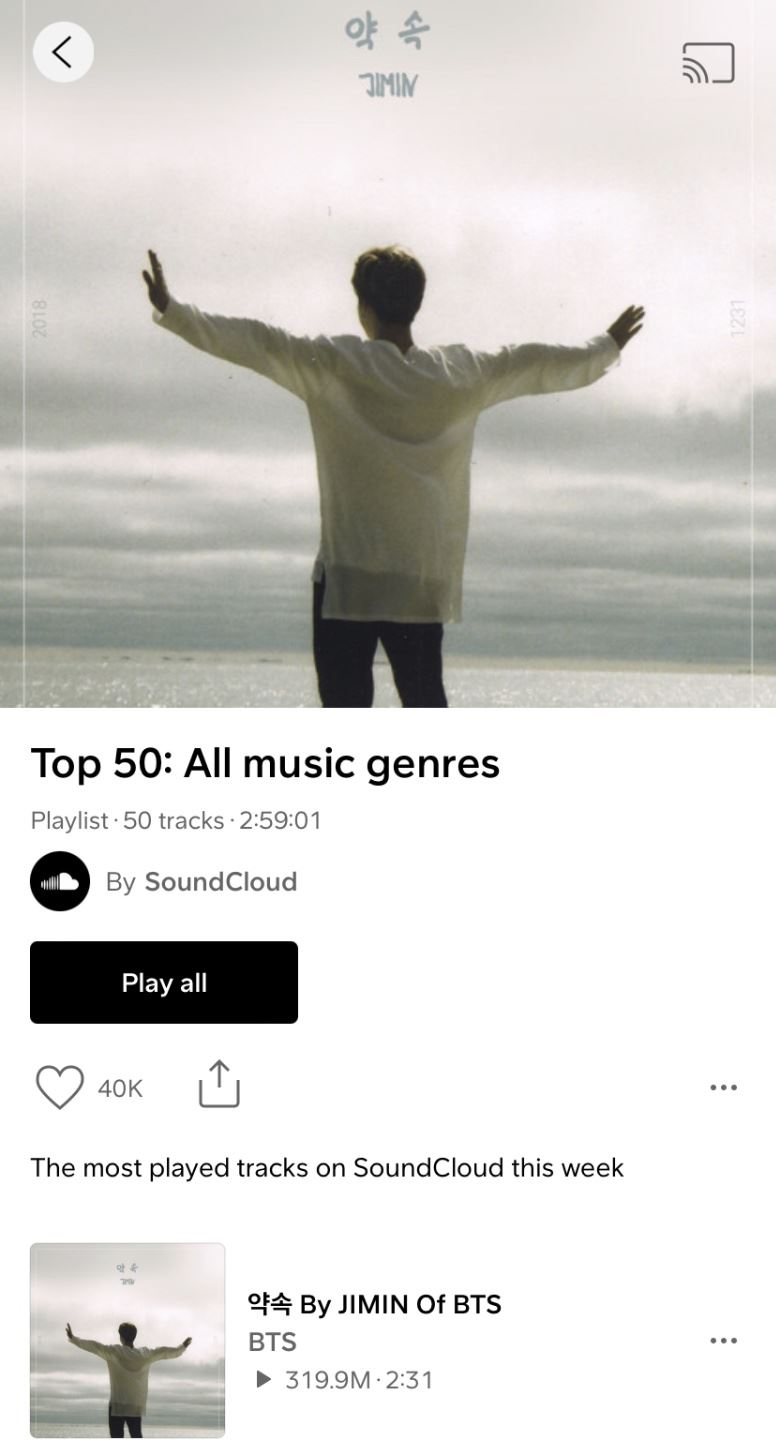Play the track 약속 By JIMIN Of BTS
776x1440 pixels.
point(374,1304)
